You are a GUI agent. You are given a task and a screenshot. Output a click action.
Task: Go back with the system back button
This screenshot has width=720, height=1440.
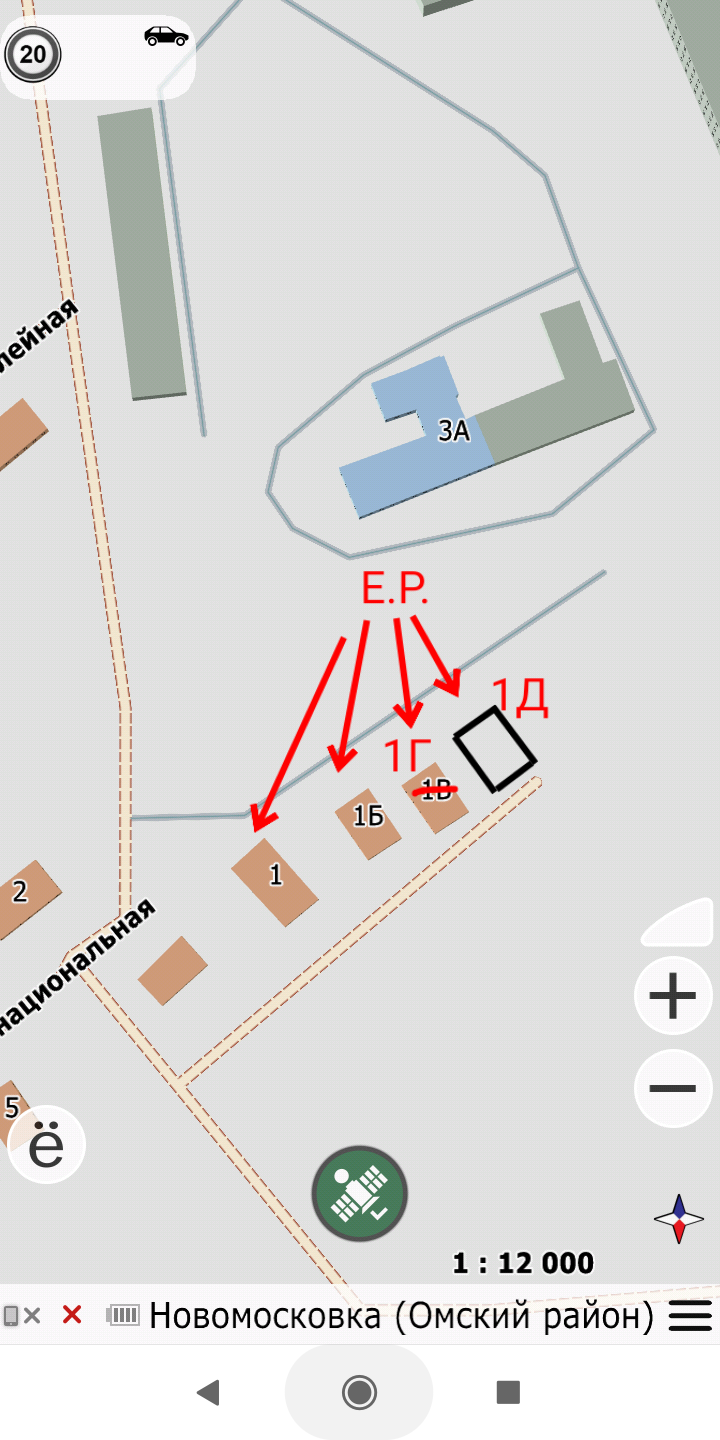pyautogui.click(x=208, y=1392)
